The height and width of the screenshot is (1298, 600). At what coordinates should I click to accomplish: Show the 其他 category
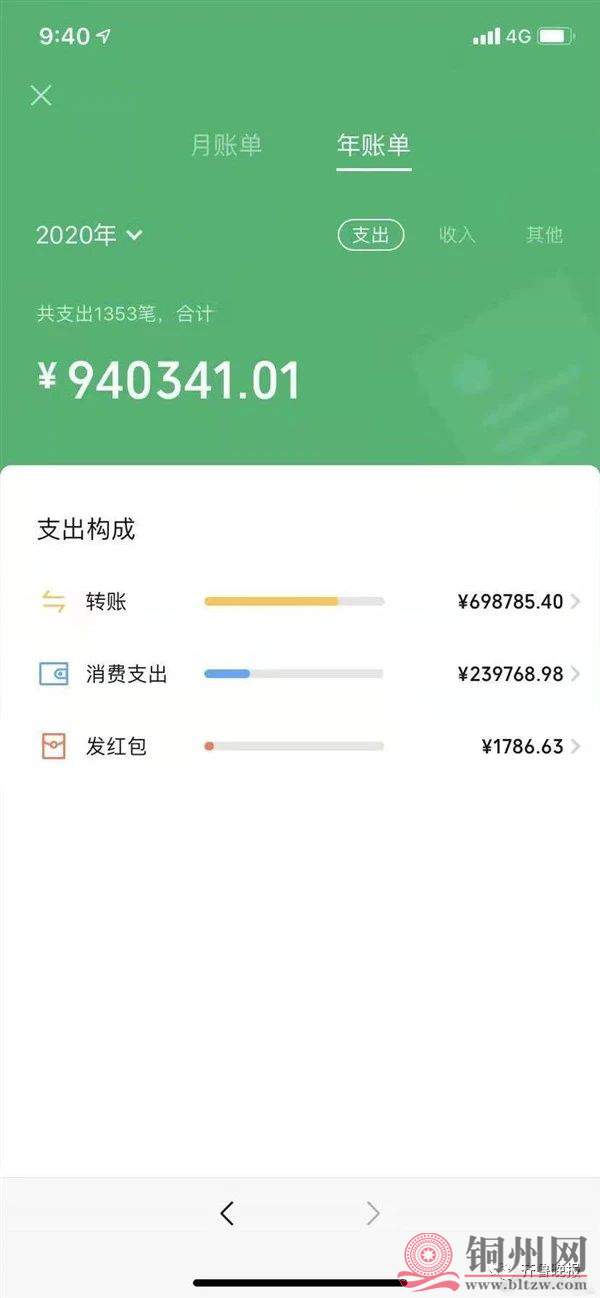pos(545,235)
